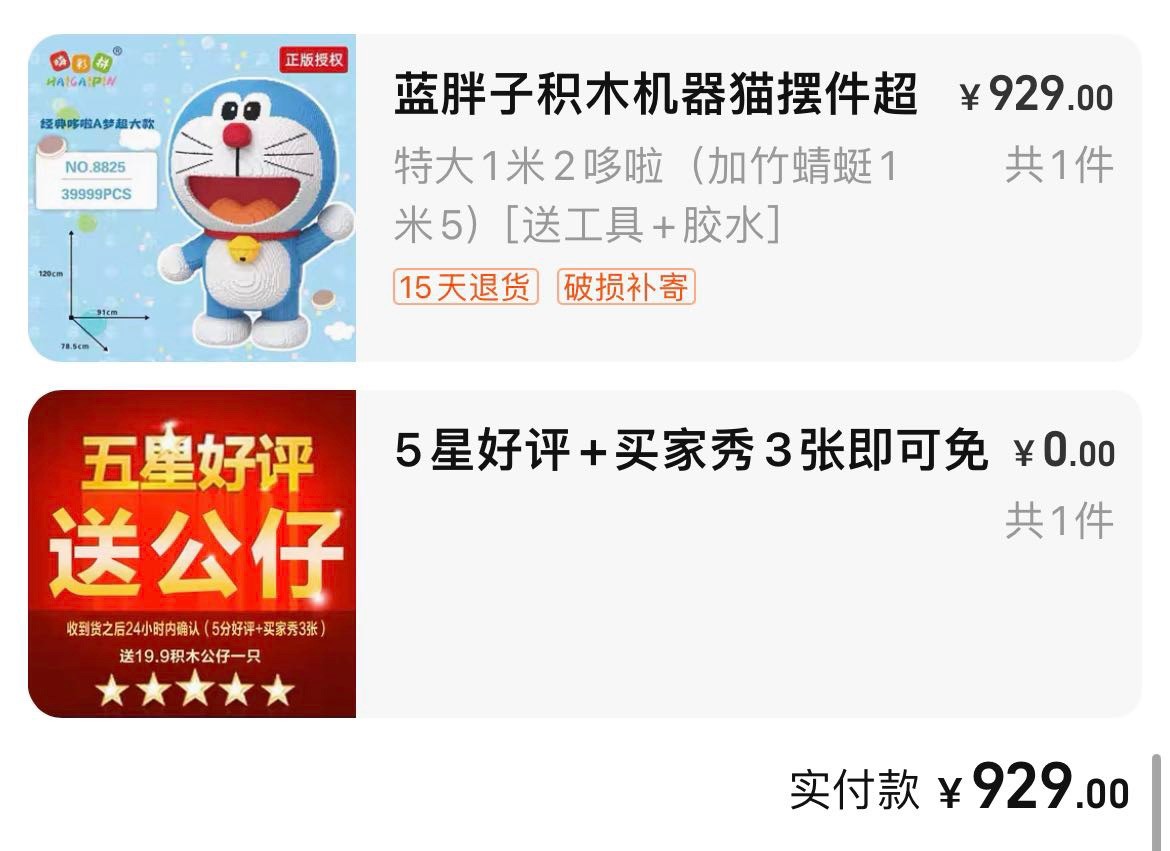Image resolution: width=1170 pixels, height=851 pixels.
Task: View the 15天退货 return policy tag
Action: (466, 288)
